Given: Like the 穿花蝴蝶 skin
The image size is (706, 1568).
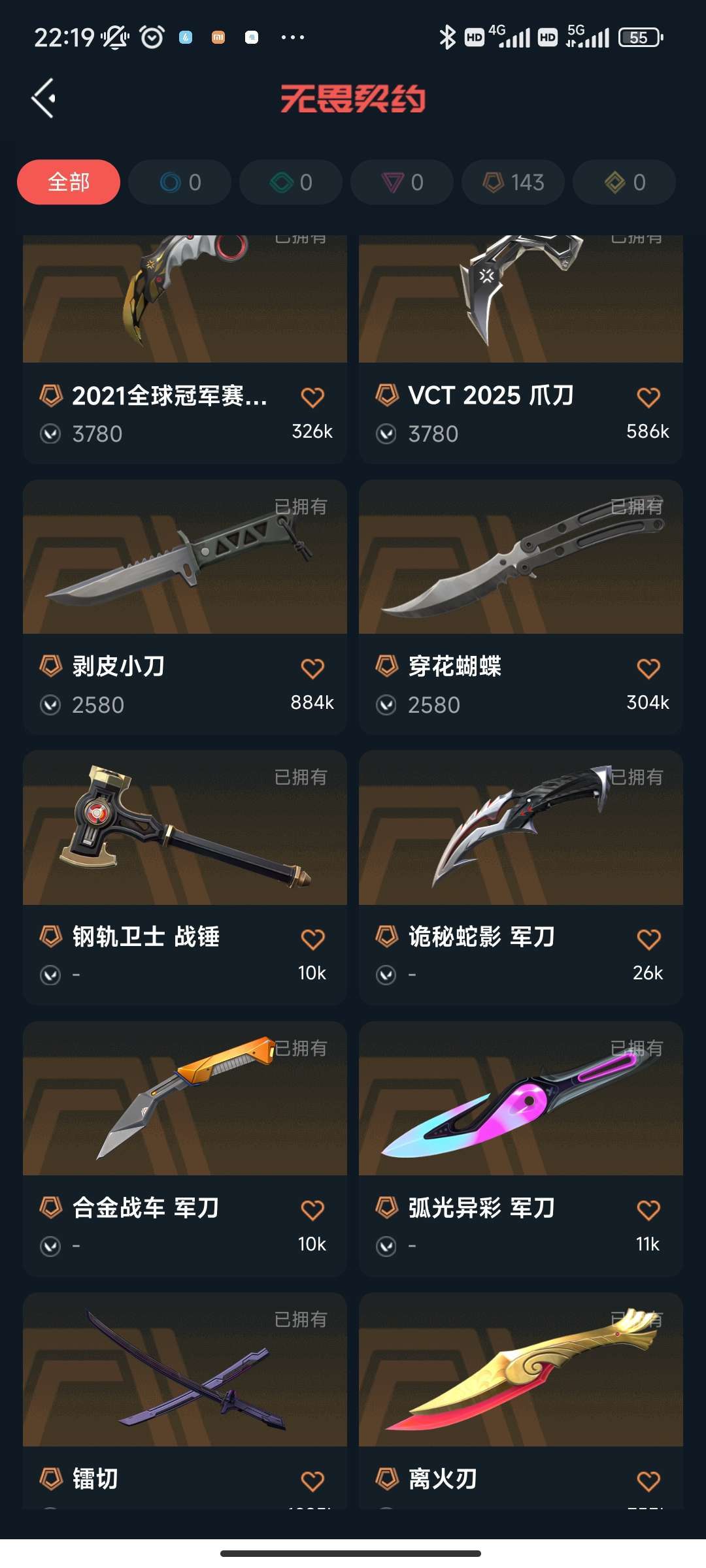Looking at the screenshot, I should pos(648,668).
